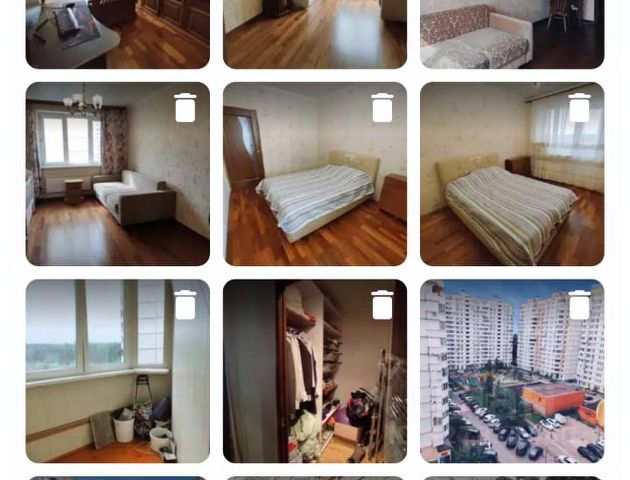The image size is (630, 480).
Task: Delete the bedroom photo with window curtains
Action: coord(579,108)
